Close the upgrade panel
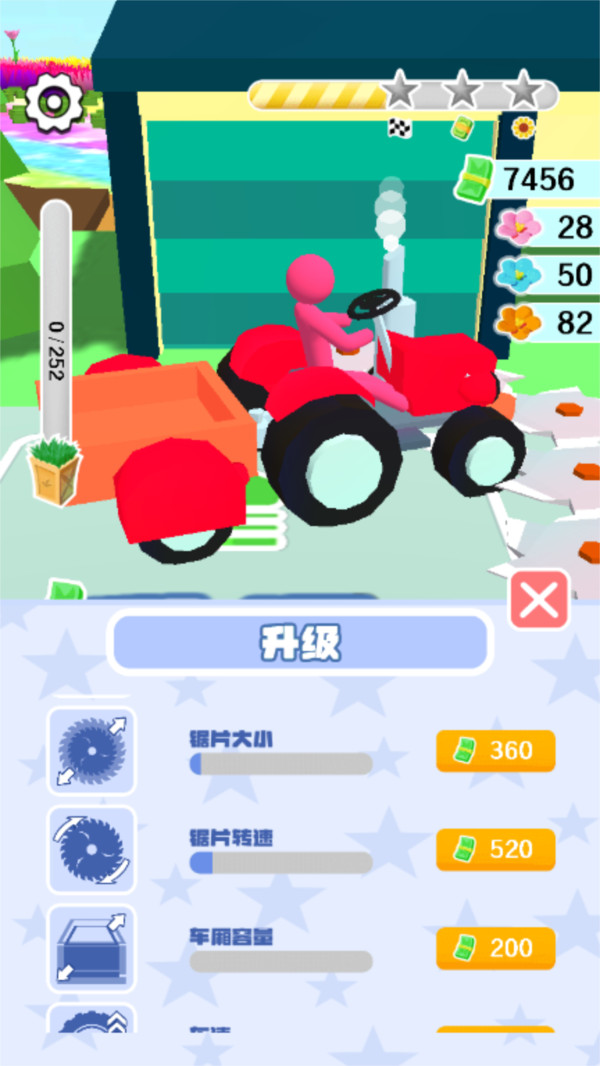This screenshot has height=1066, width=600. [x=539, y=599]
